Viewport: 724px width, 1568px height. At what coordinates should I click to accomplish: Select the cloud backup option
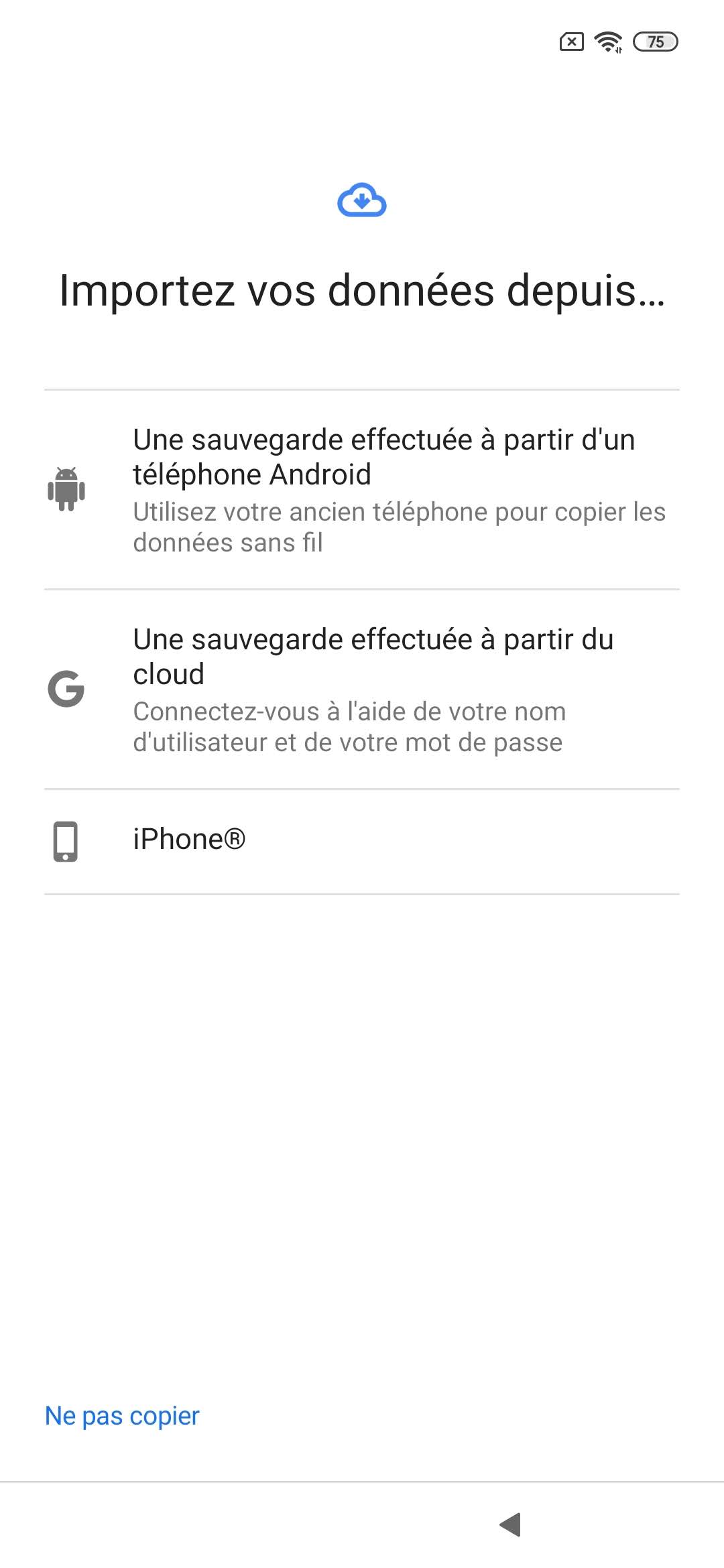point(362,690)
